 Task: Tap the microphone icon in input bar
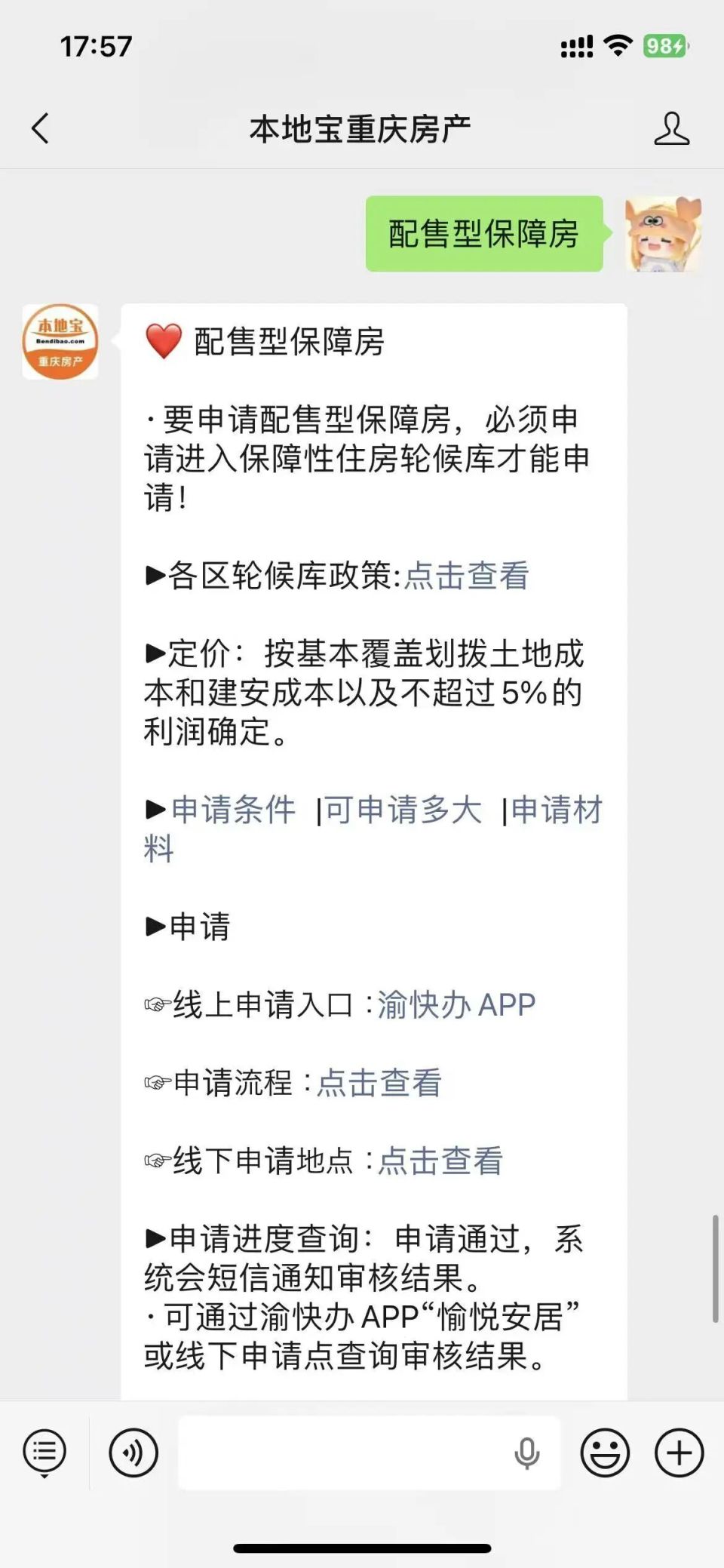click(x=528, y=1453)
